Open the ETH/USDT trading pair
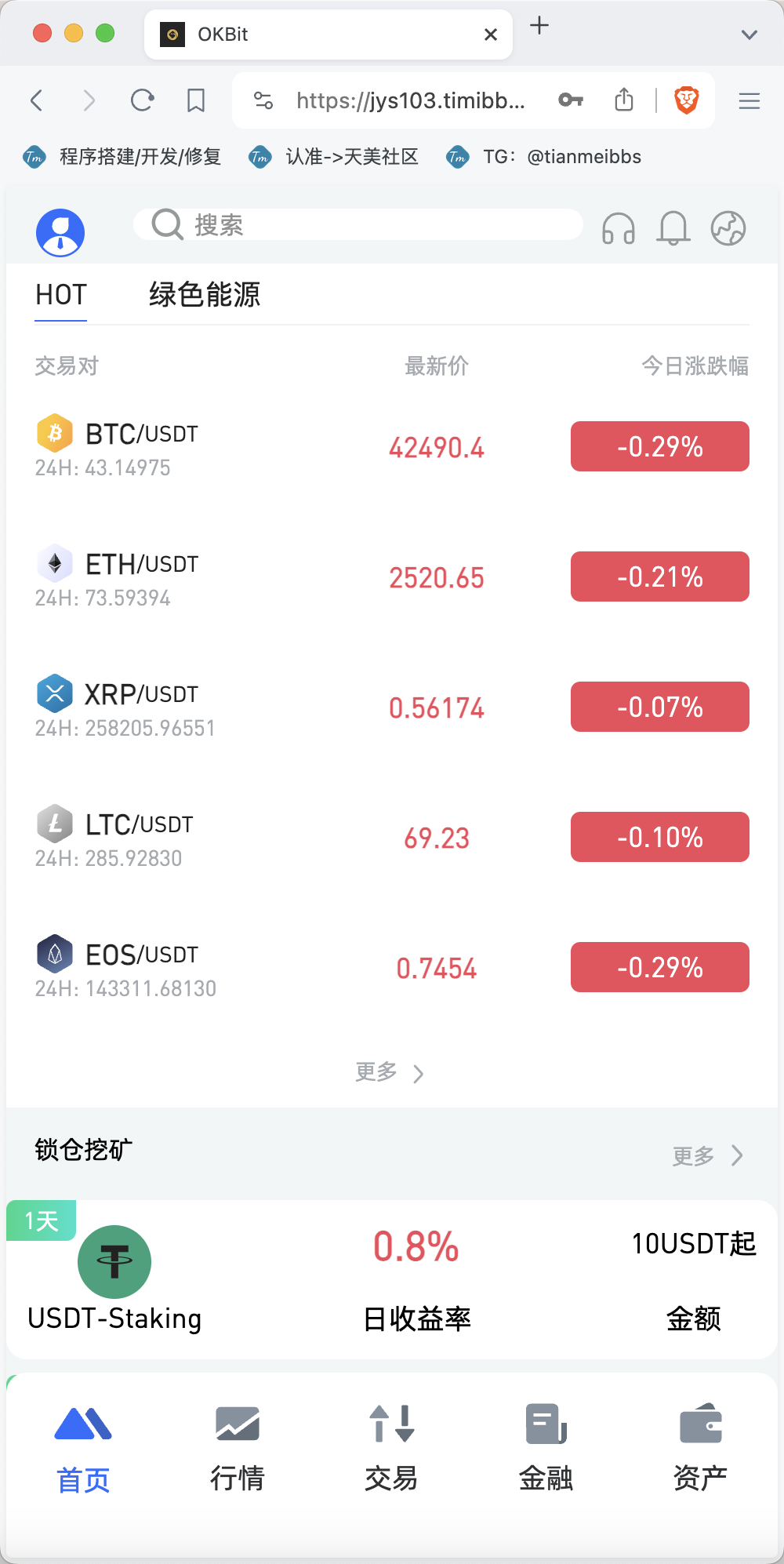784x1564 pixels. point(392,577)
